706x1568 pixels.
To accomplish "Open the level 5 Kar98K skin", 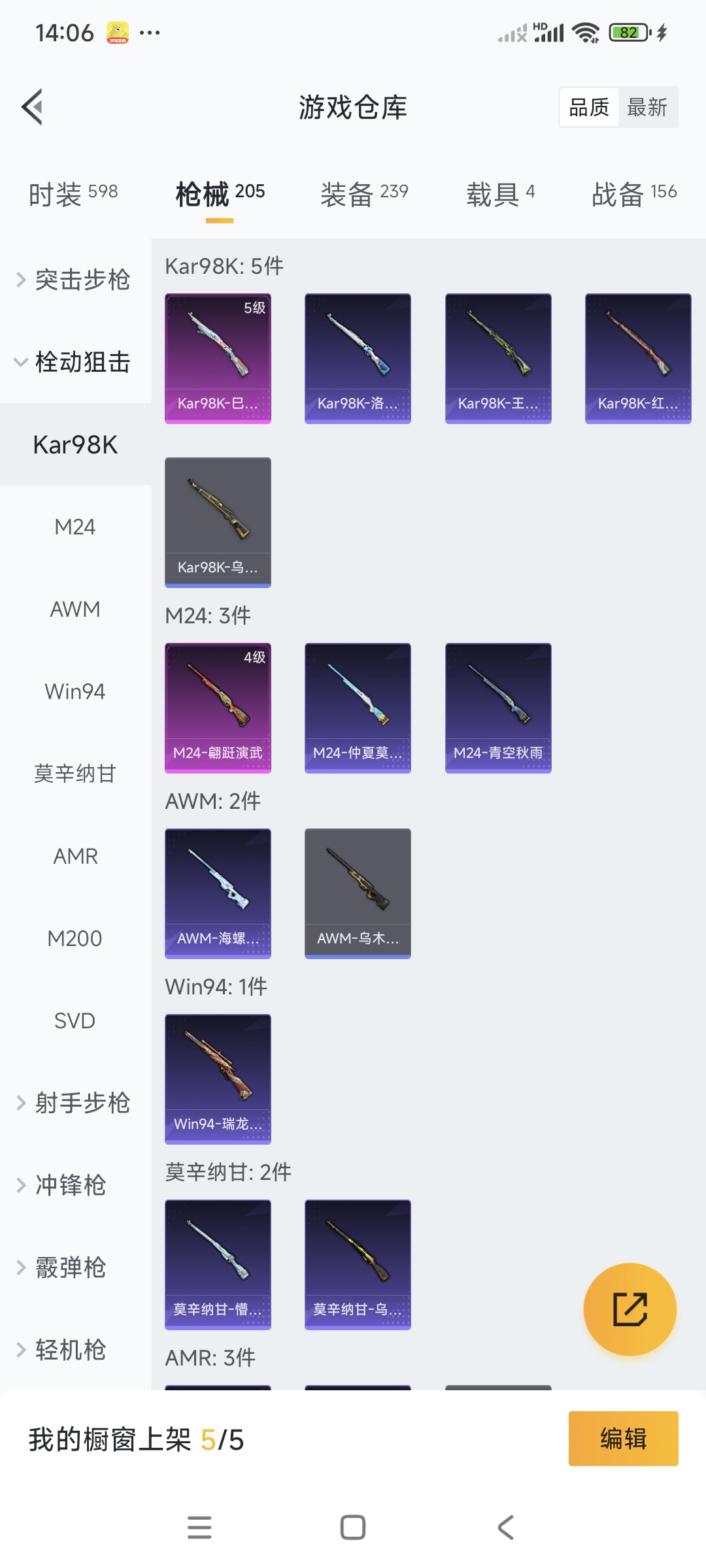I will click(218, 358).
